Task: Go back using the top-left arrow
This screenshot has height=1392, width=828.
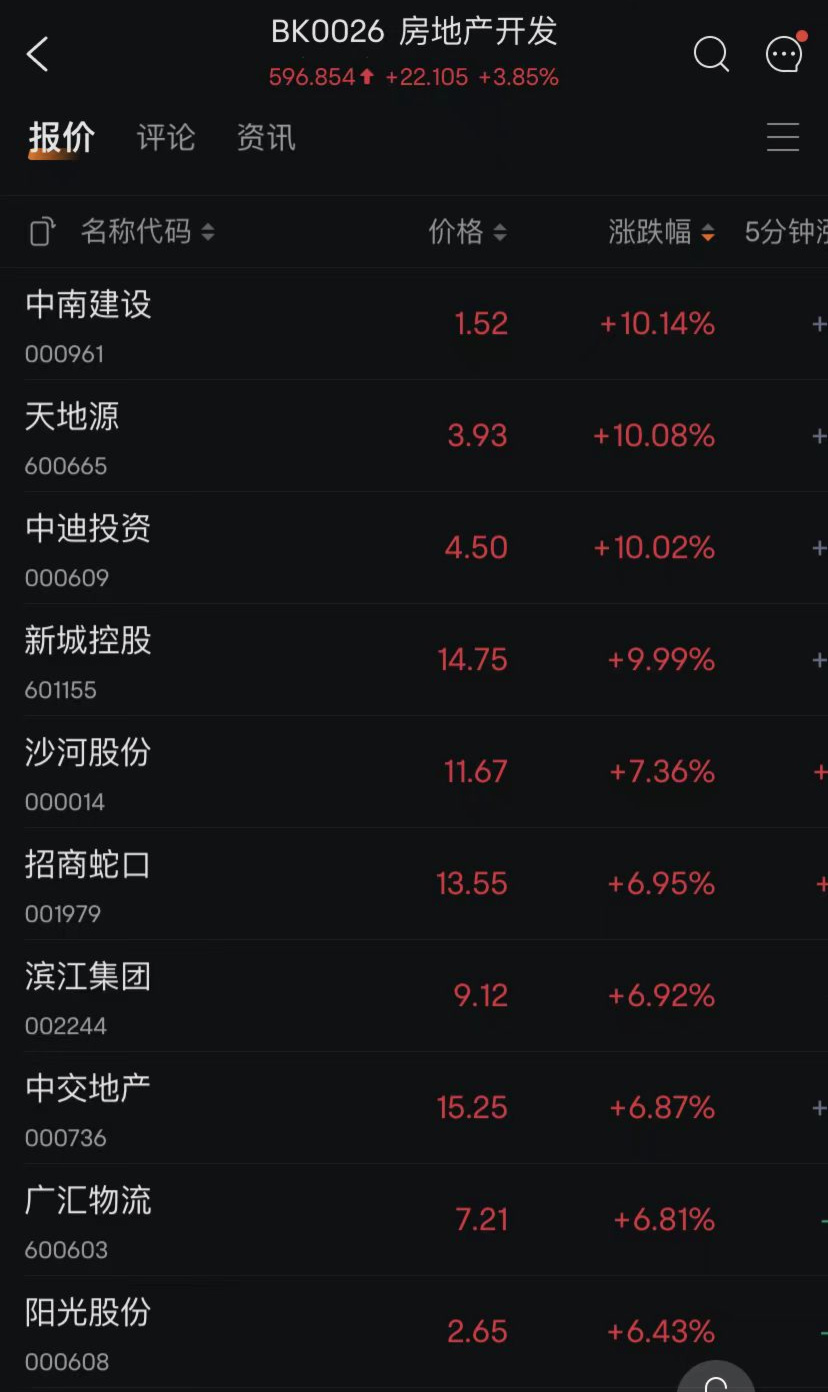Action: click(x=37, y=54)
